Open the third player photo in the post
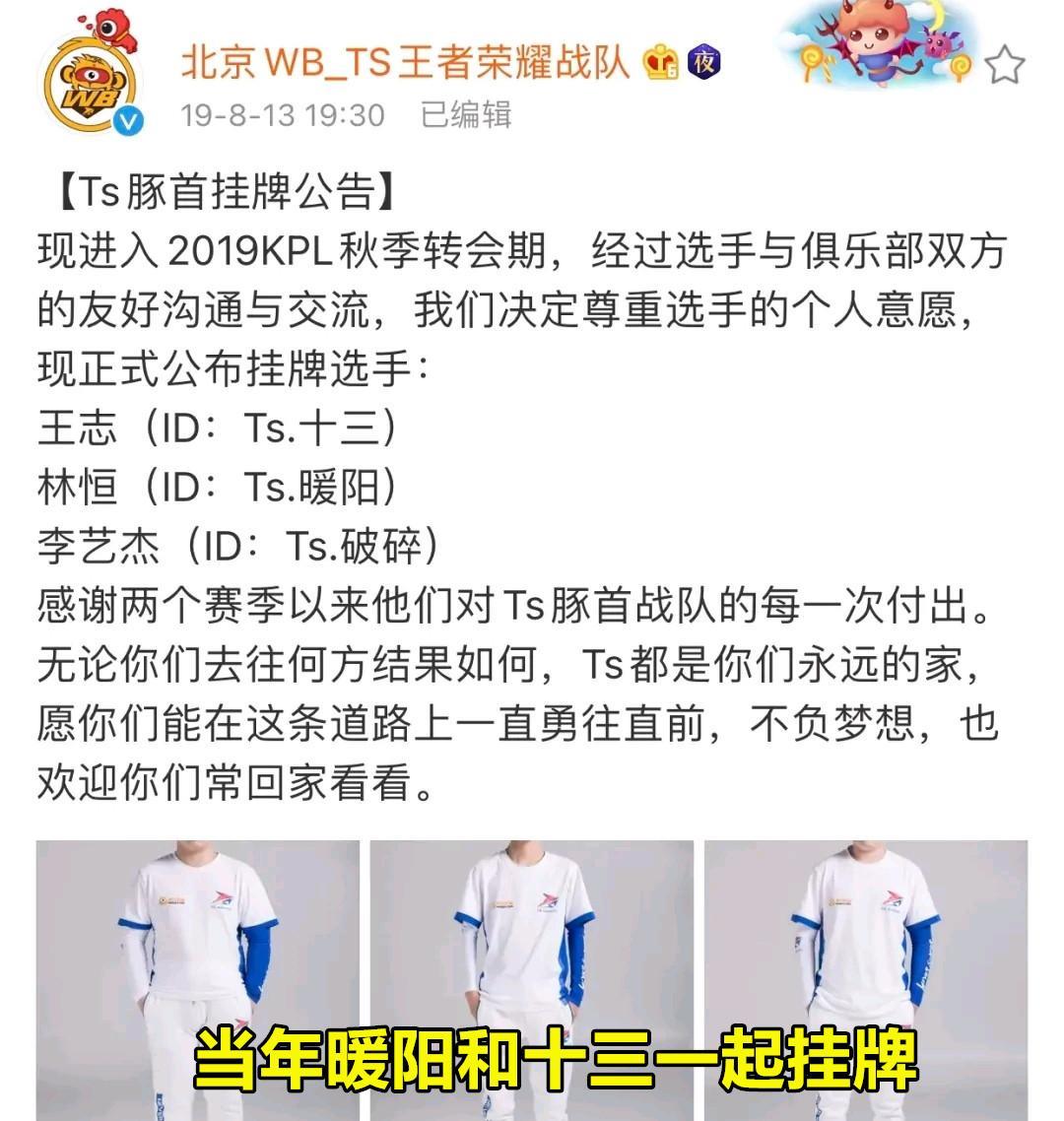The height and width of the screenshot is (1121, 1064). point(865,975)
